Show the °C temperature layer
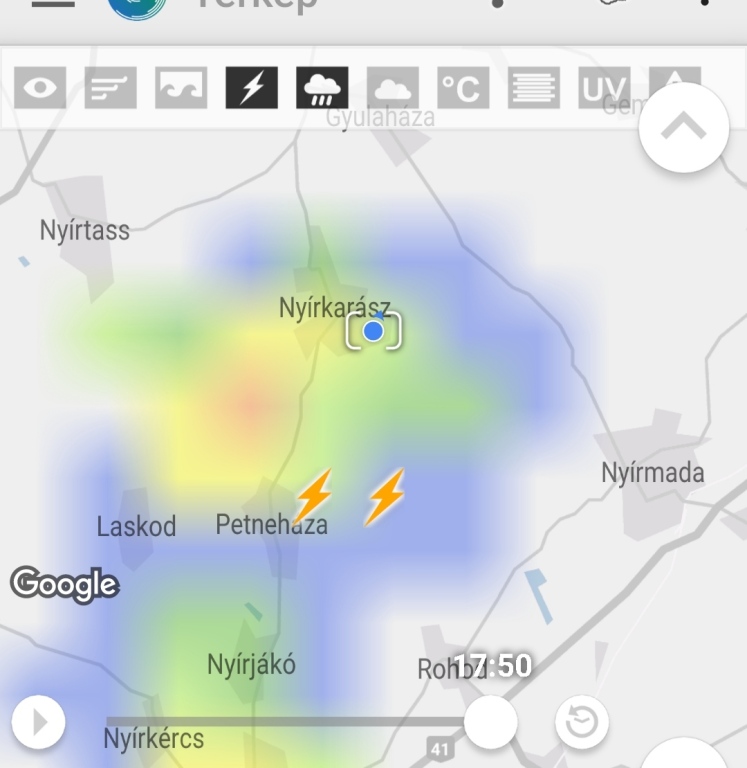Viewport: 747px width, 768px height. [462, 88]
